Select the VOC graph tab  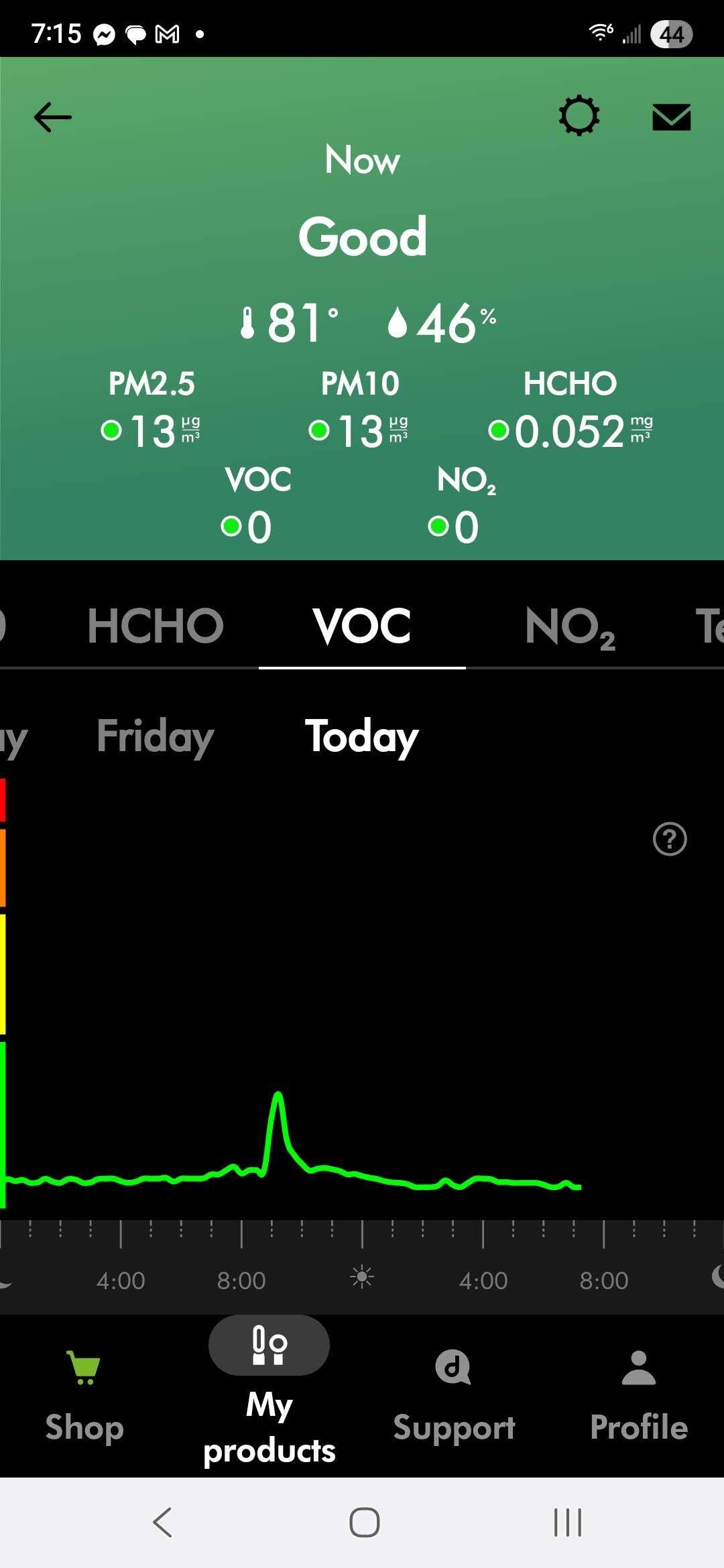pyautogui.click(x=362, y=627)
